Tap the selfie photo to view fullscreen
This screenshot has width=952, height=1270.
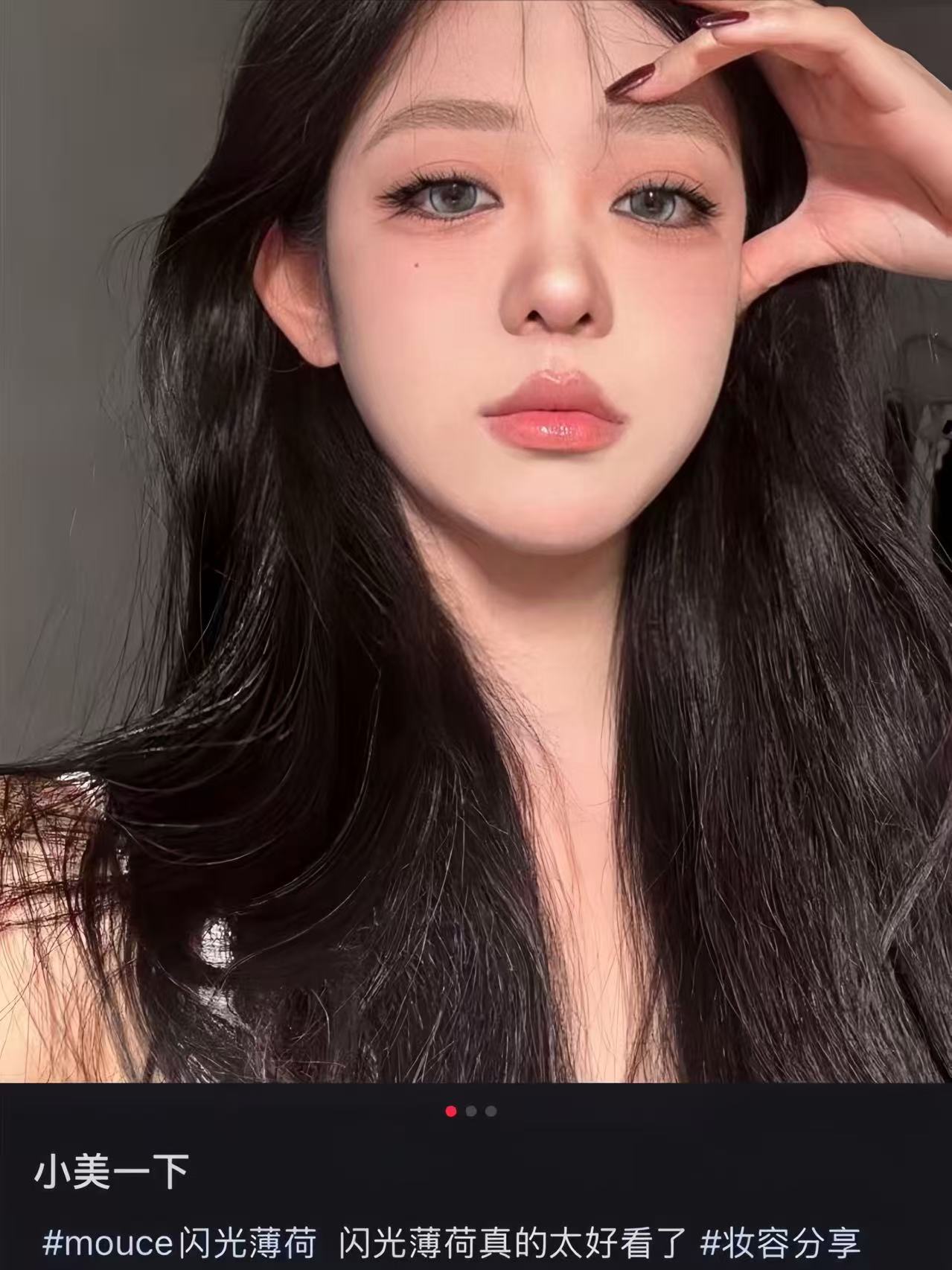(x=476, y=521)
